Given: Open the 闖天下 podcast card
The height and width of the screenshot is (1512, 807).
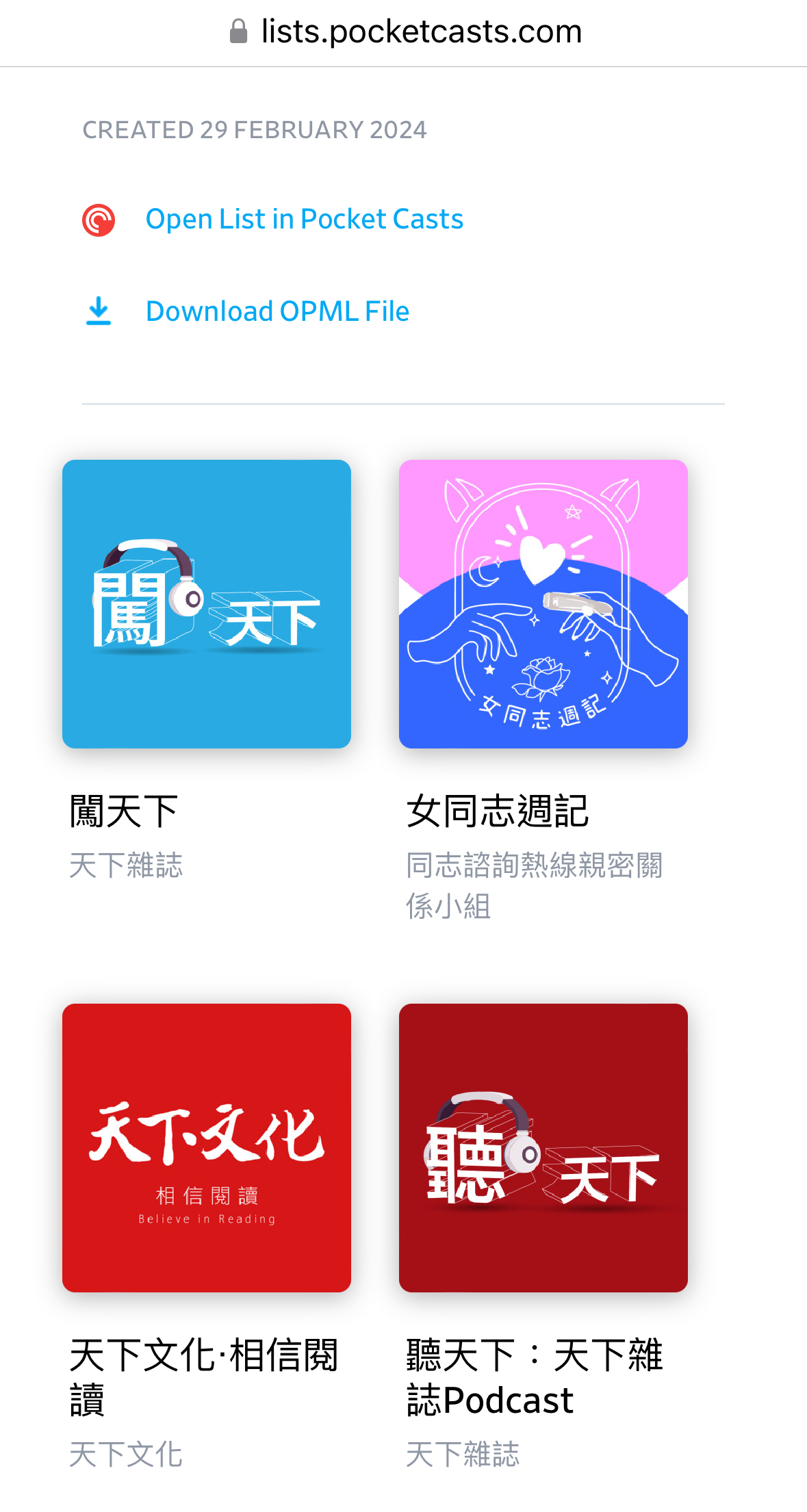Looking at the screenshot, I should [x=207, y=604].
